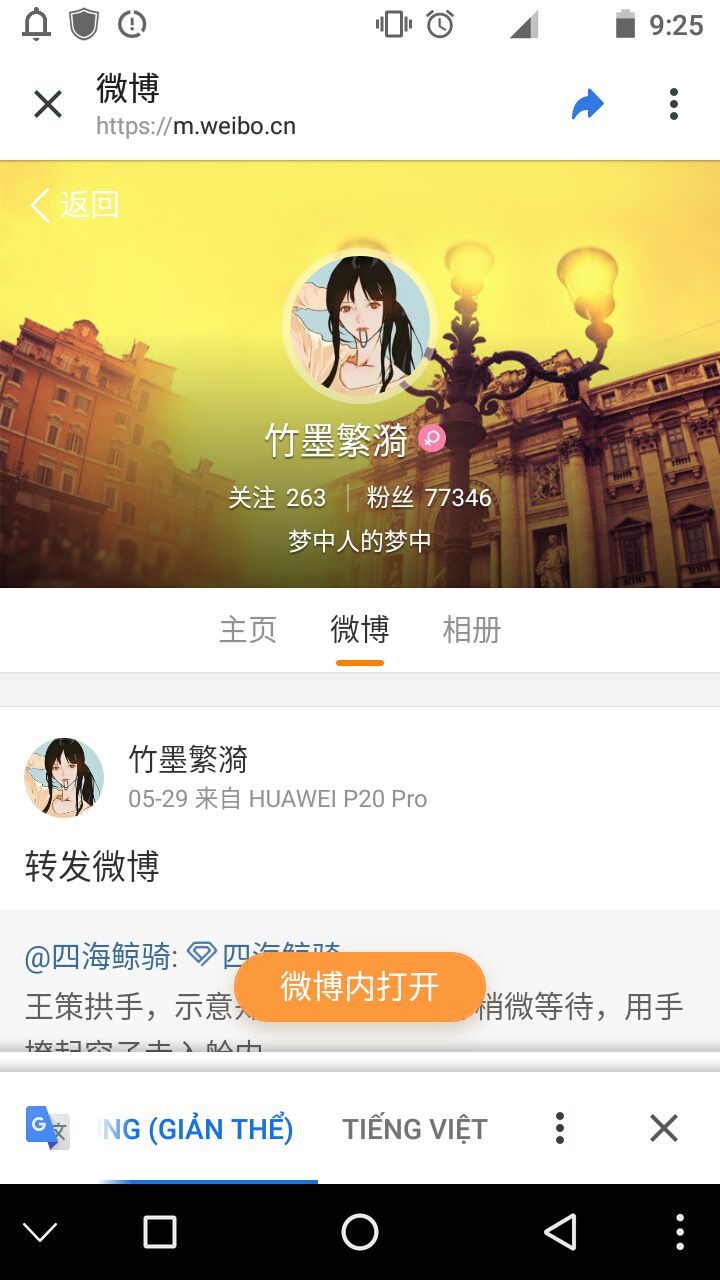This screenshot has width=720, height=1280.
Task: Switch to the 主页 tab
Action: point(248,630)
